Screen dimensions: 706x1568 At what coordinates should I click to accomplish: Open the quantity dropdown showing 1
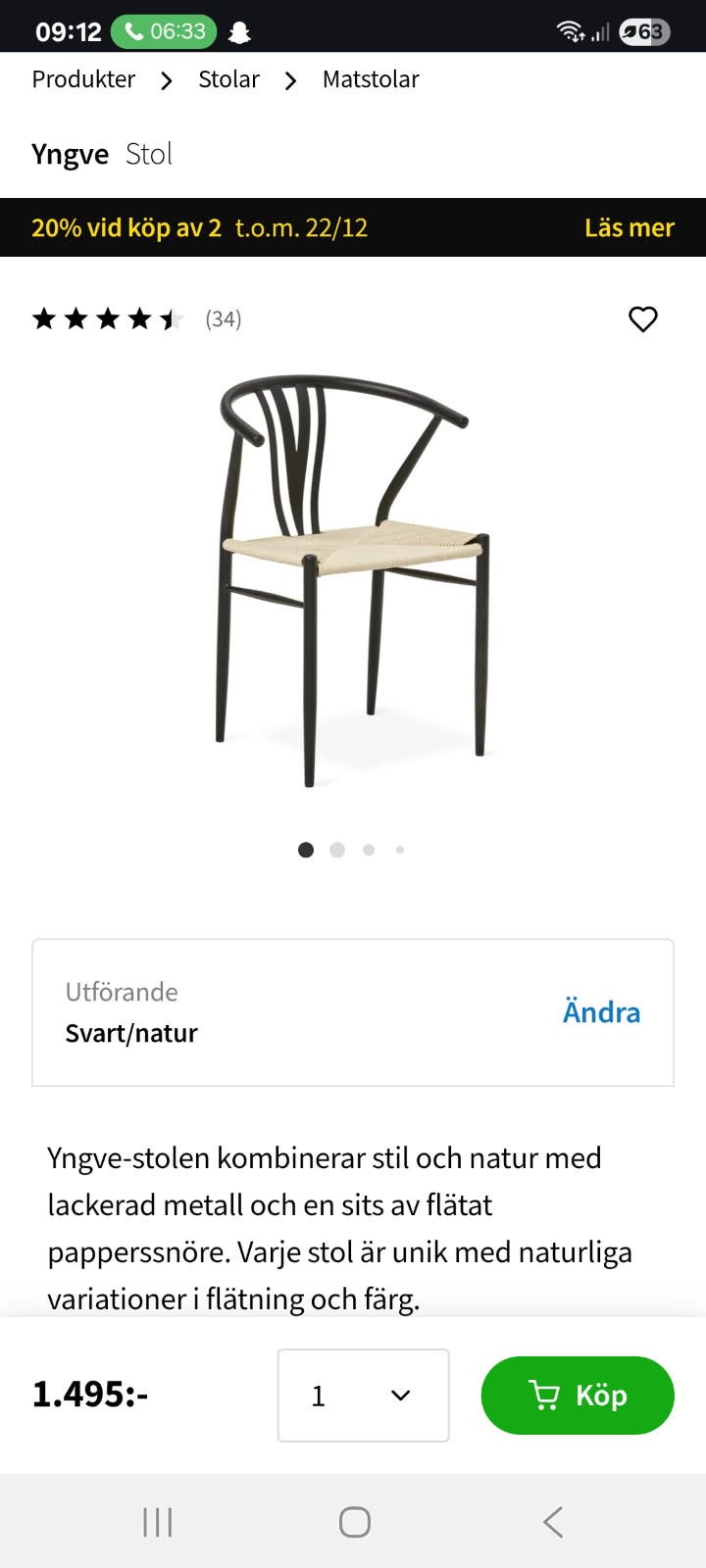tap(363, 1396)
